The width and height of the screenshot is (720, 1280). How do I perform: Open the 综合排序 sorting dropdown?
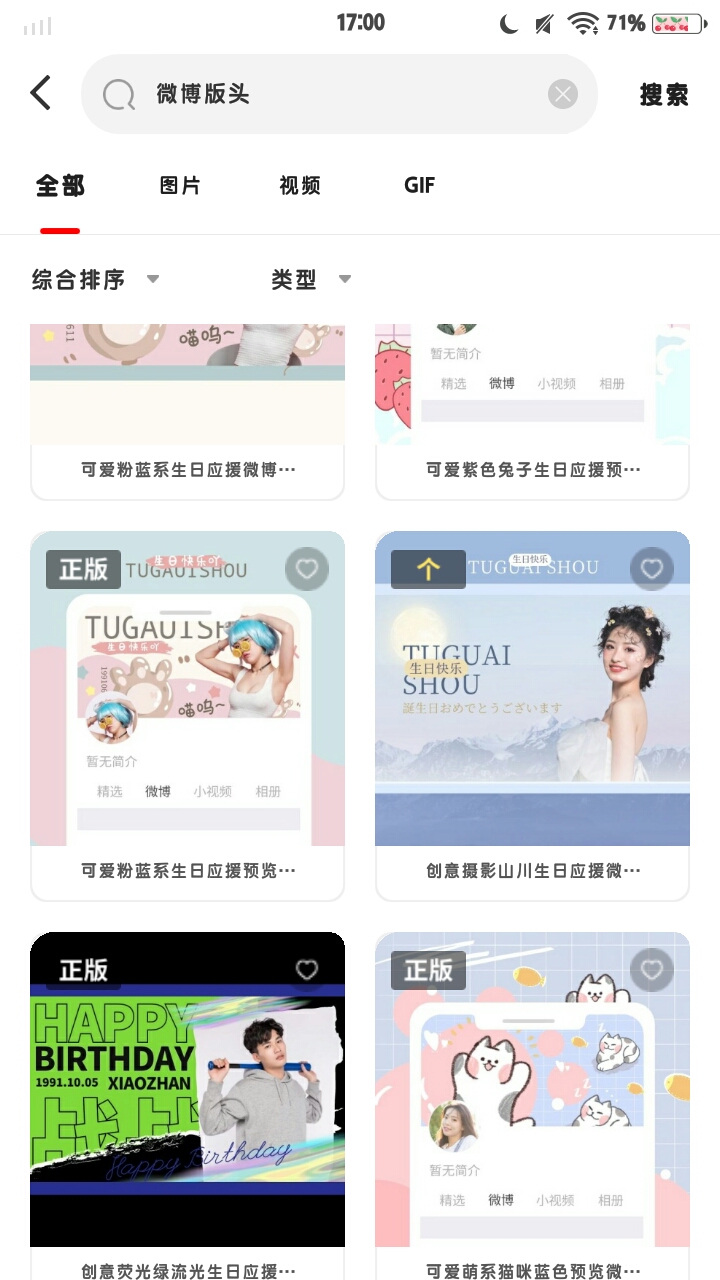80,280
